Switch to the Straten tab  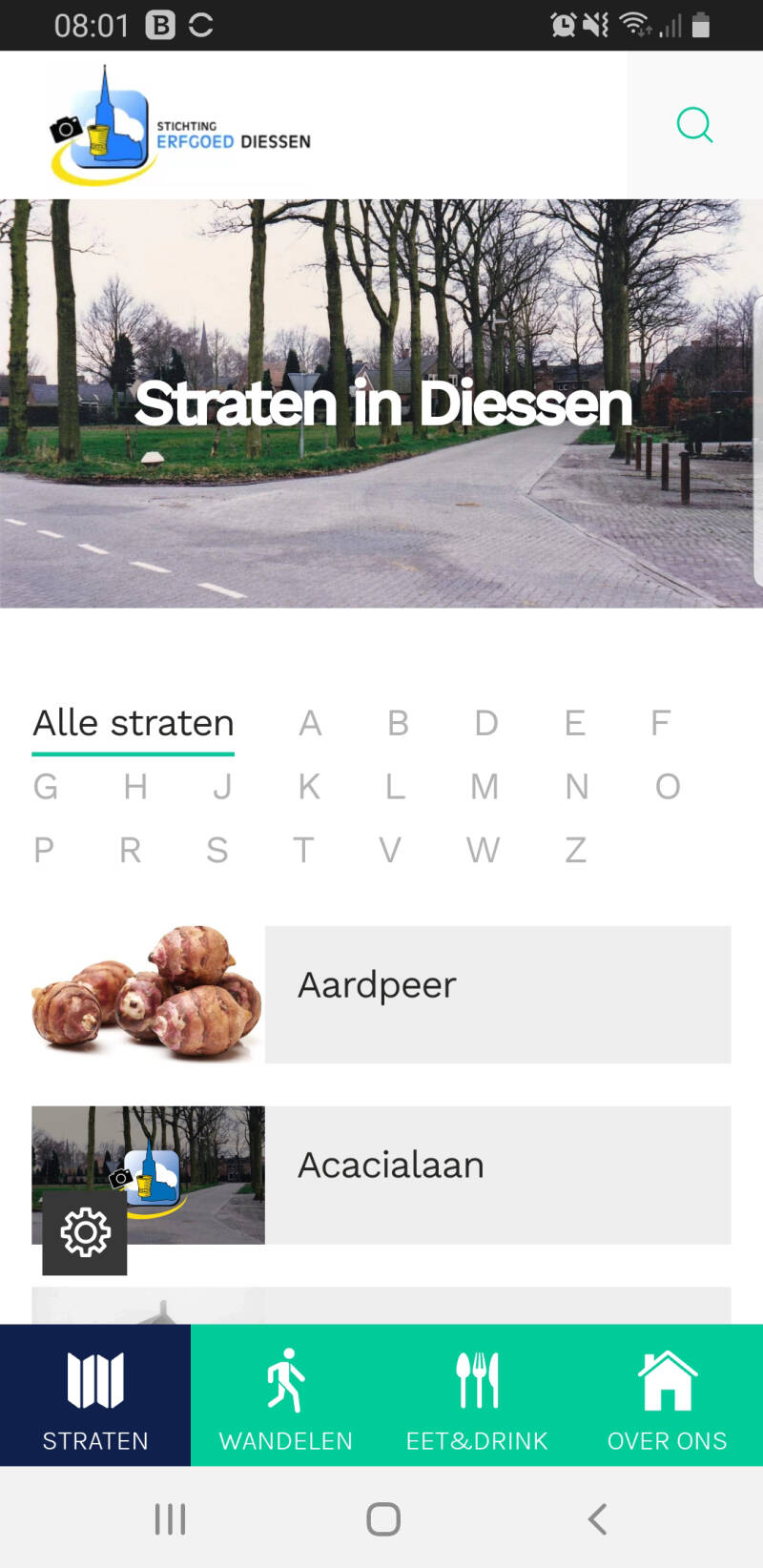[95, 1394]
